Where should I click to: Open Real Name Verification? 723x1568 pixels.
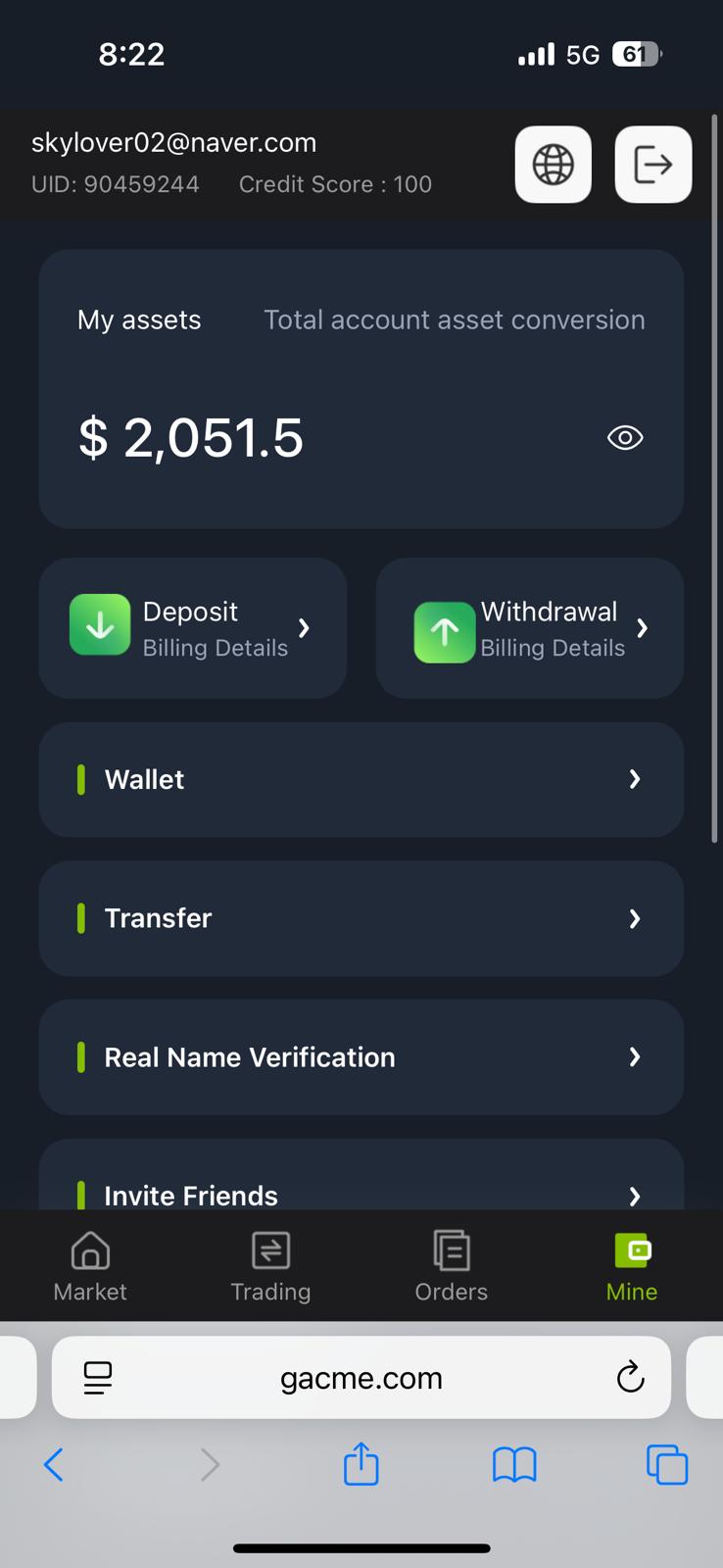tap(361, 1057)
